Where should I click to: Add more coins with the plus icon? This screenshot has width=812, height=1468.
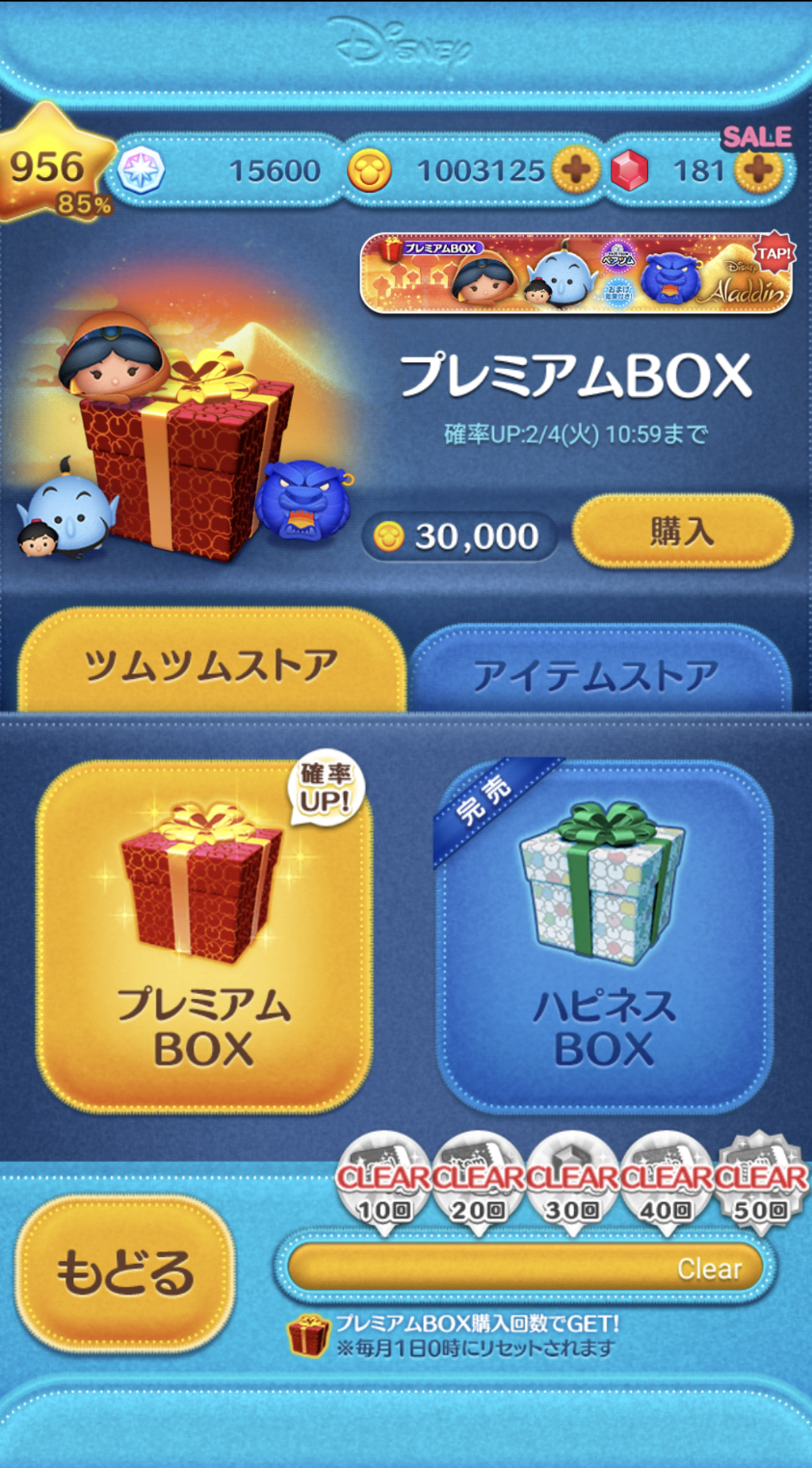coord(576,170)
